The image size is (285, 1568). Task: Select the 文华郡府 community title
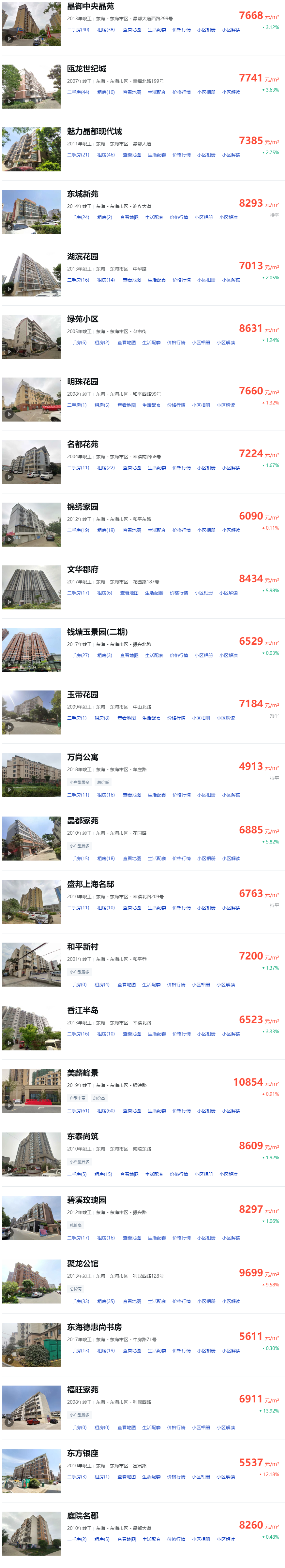click(x=83, y=570)
